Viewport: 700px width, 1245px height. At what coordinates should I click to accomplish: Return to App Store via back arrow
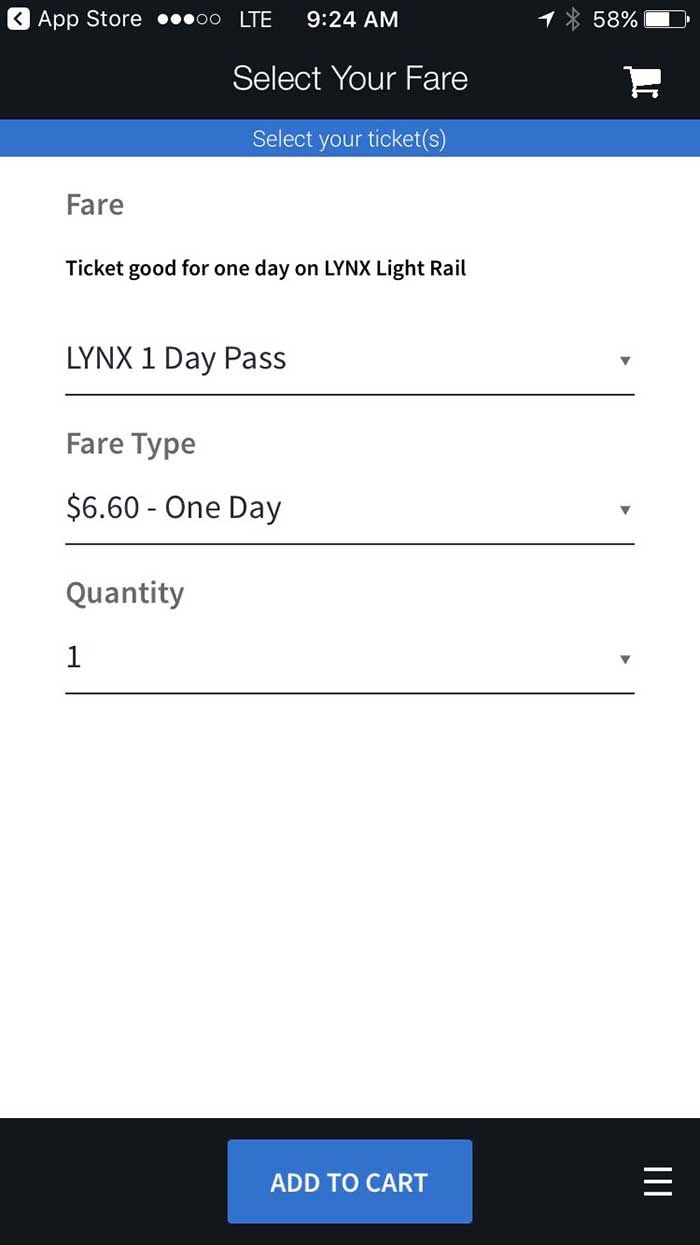coord(18,19)
